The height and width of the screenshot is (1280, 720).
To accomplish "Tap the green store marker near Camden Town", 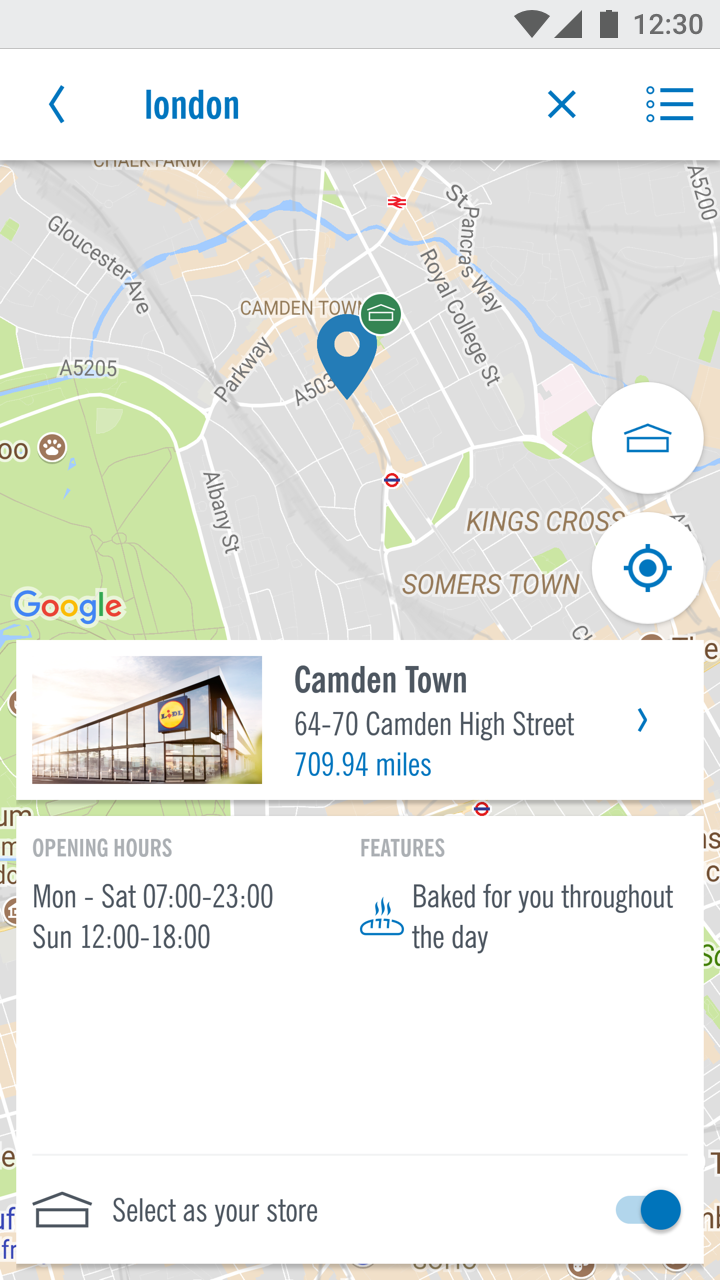I will coord(381,314).
